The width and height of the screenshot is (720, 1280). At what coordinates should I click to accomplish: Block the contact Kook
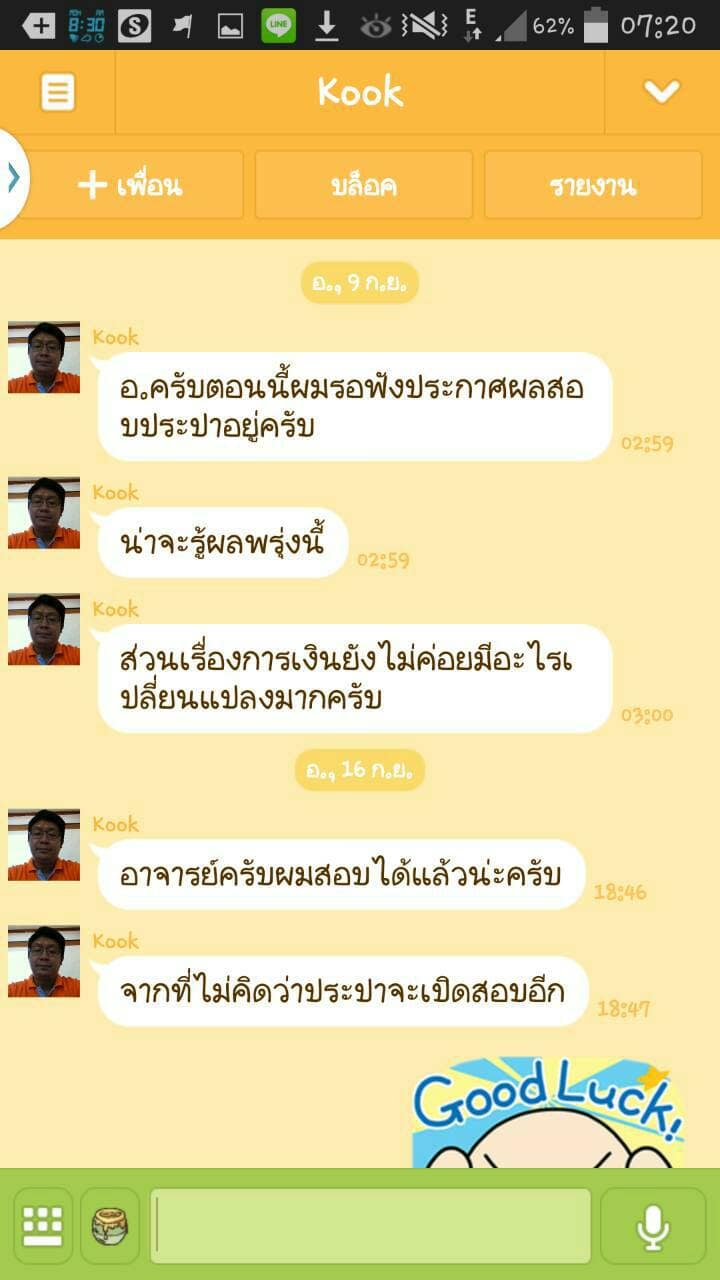[363, 185]
